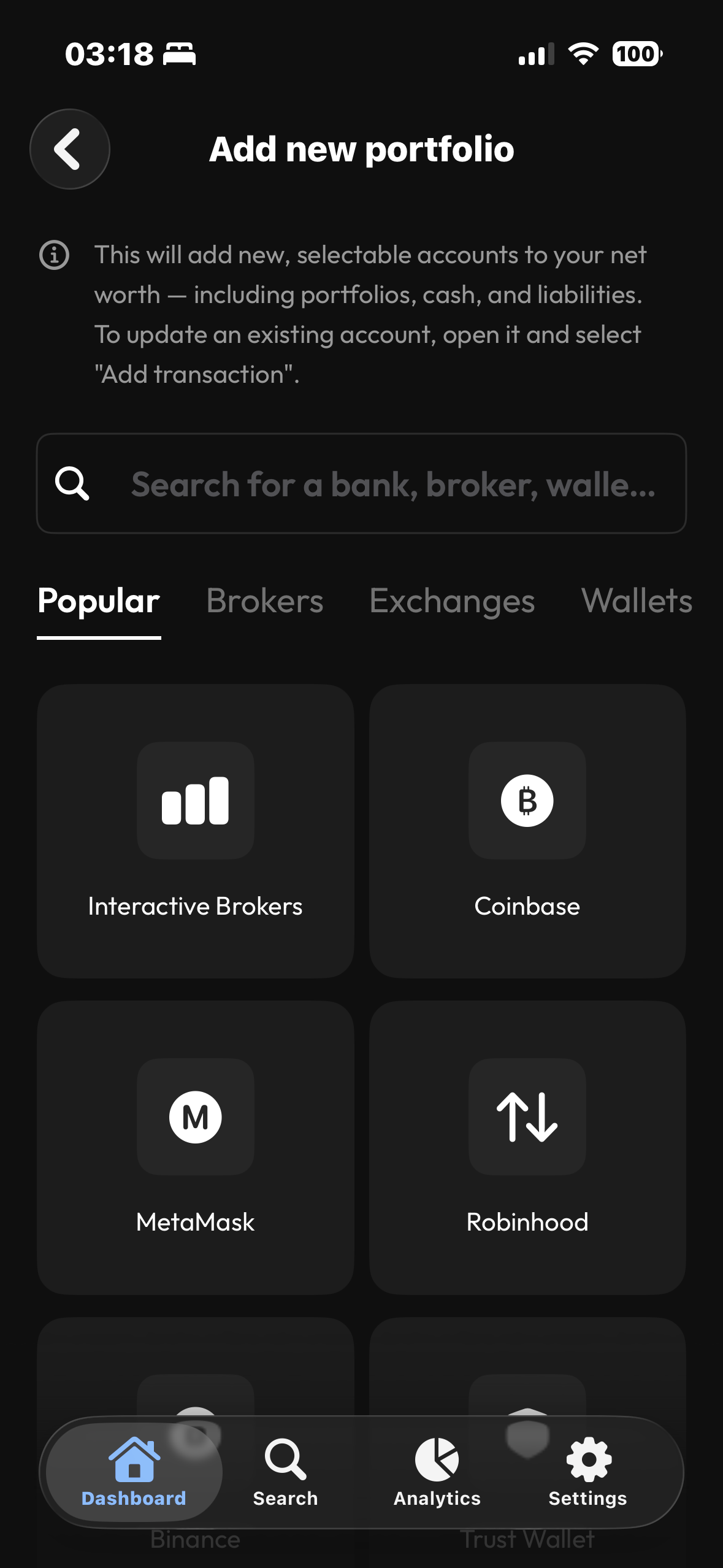Tap the bank, broker, wallet search field
The image size is (723, 1568).
[361, 483]
